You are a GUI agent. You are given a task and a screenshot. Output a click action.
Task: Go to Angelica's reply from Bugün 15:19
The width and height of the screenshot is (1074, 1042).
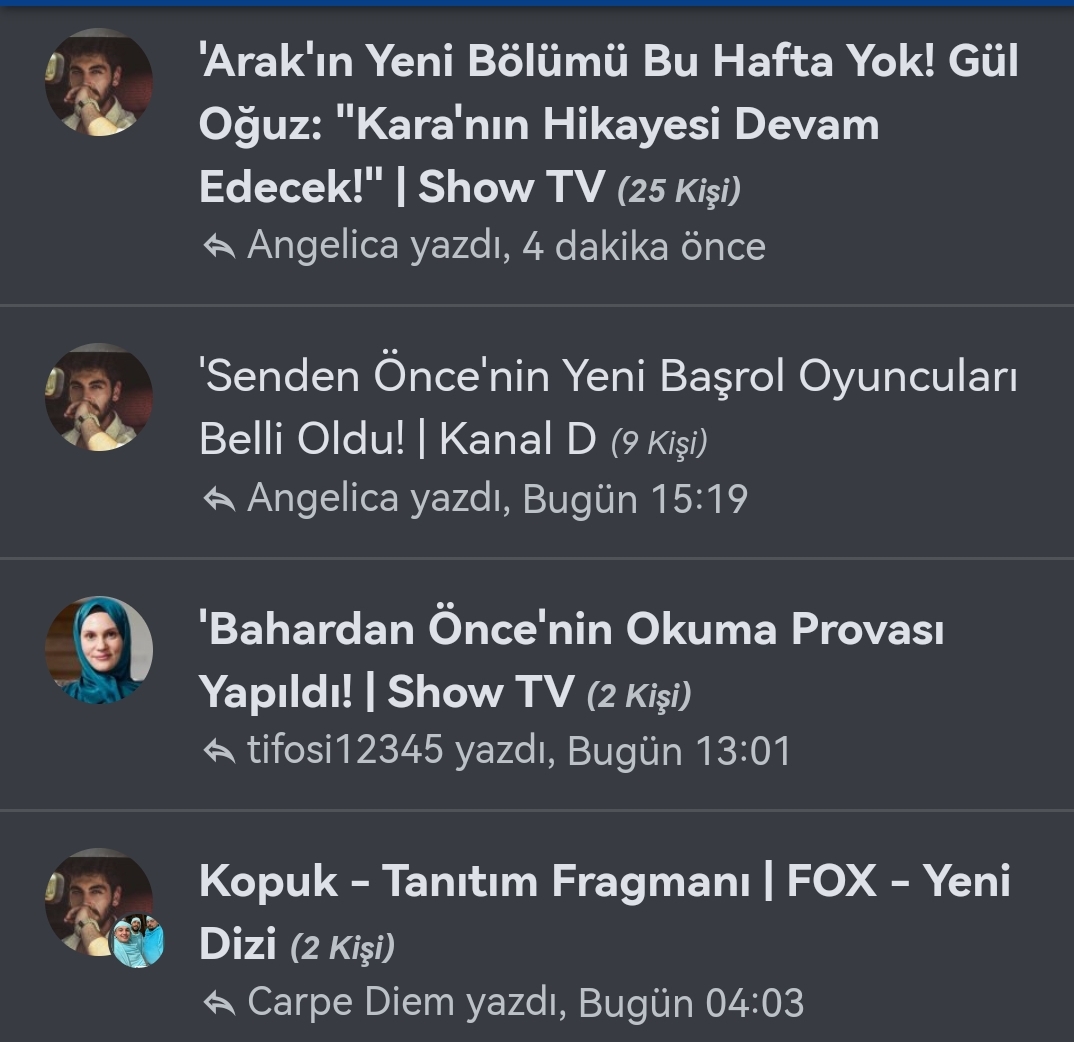pos(497,499)
